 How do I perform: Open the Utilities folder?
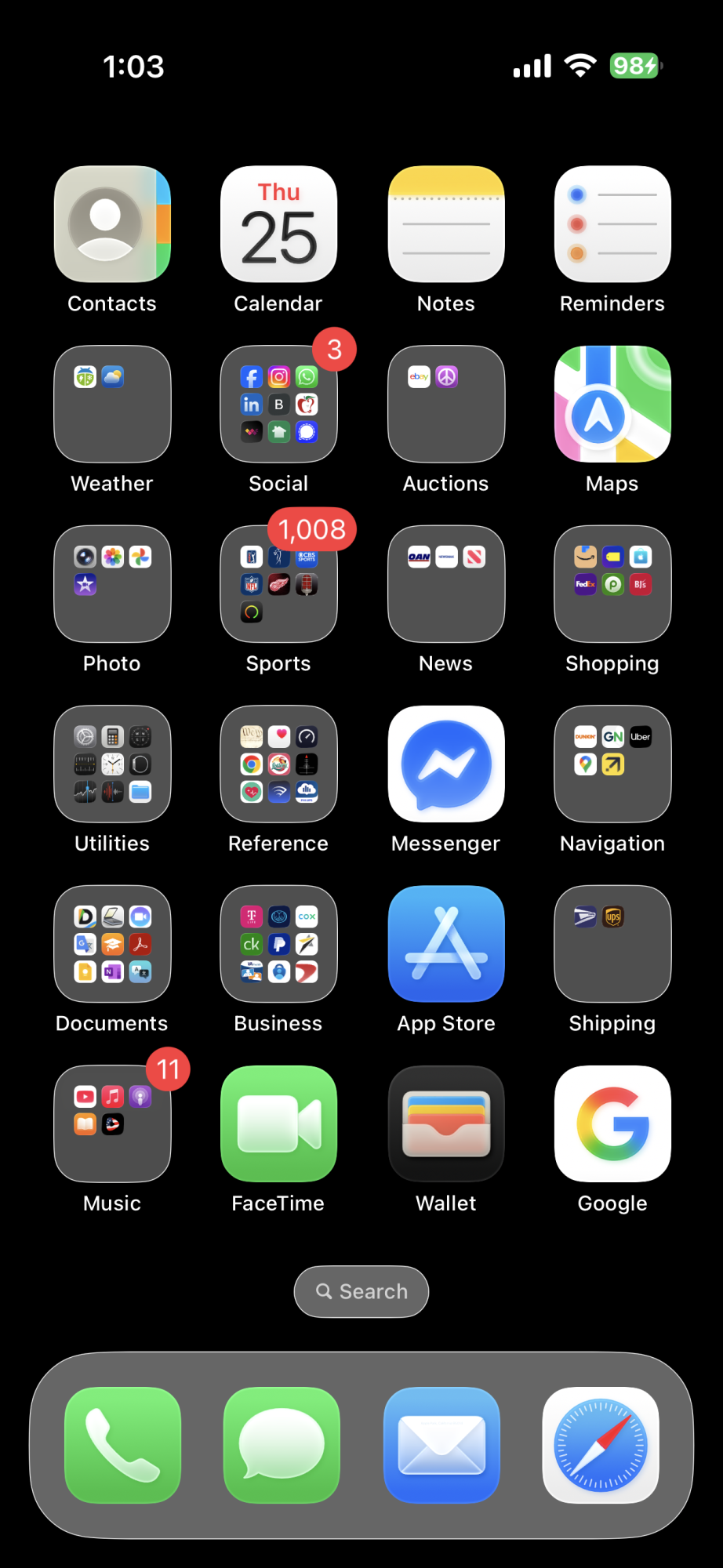click(112, 764)
